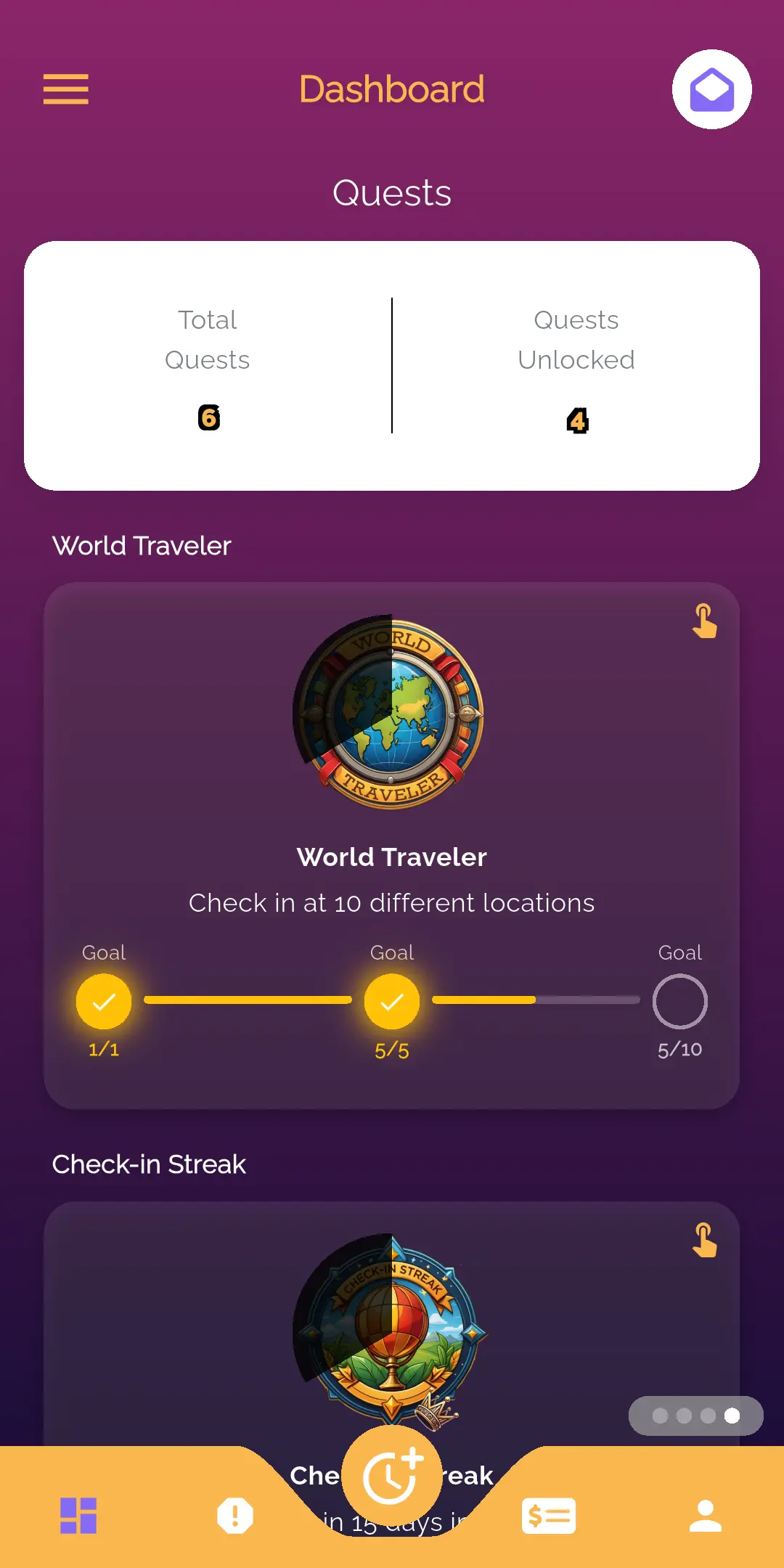This screenshot has height=1568, width=784.
Task: Select the dashboard grid icon in bottom bar
Action: [x=77, y=1515]
